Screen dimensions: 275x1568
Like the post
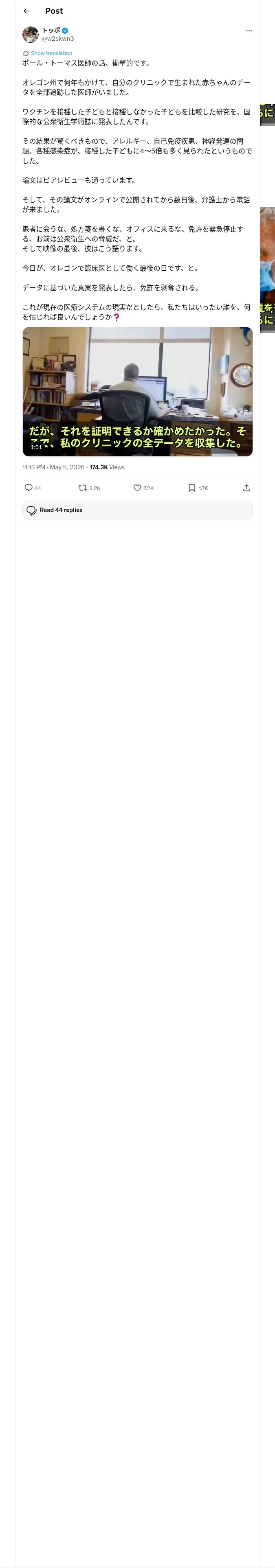[143, 488]
